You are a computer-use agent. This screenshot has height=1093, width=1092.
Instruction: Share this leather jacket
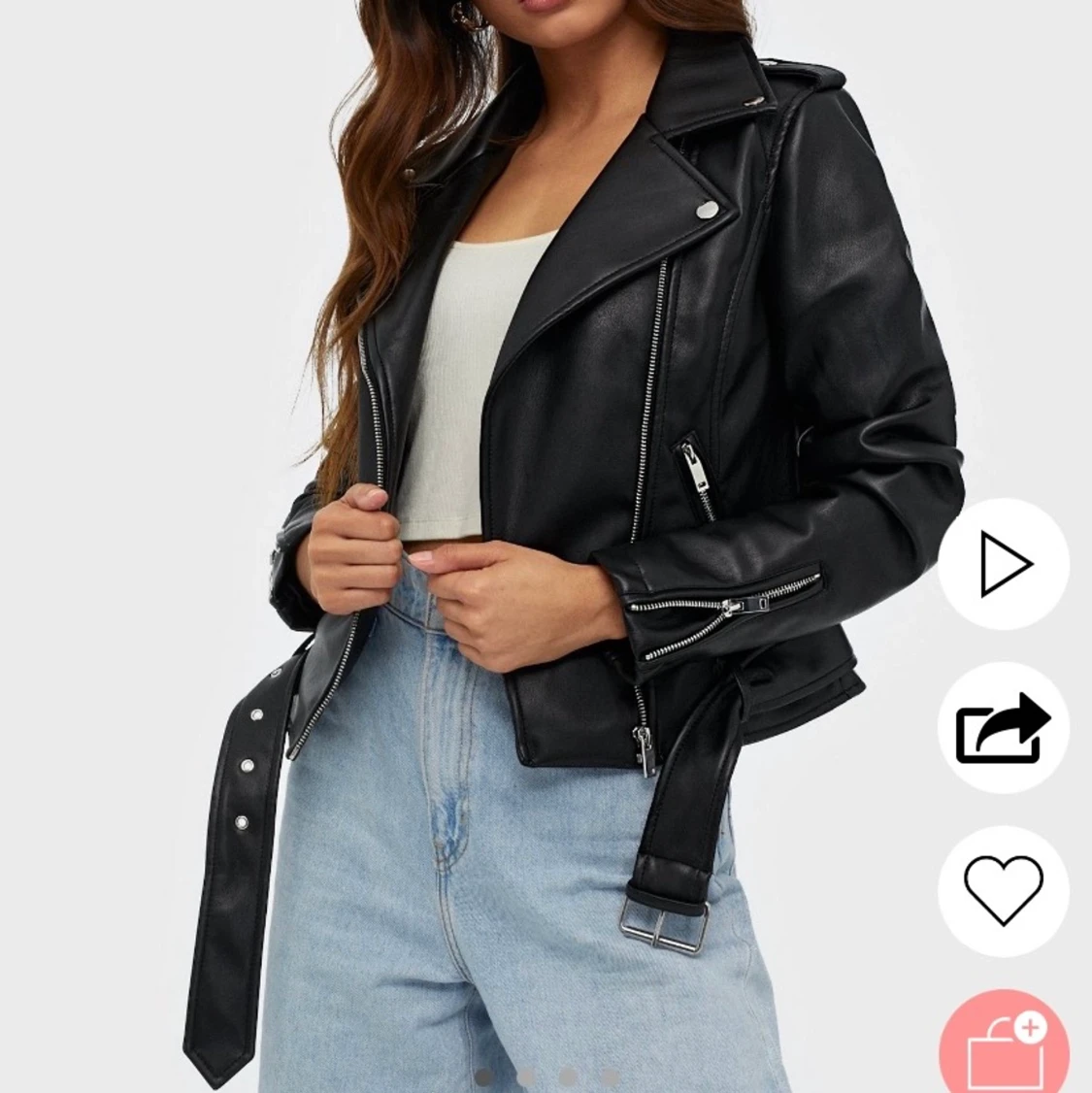(x=1003, y=727)
